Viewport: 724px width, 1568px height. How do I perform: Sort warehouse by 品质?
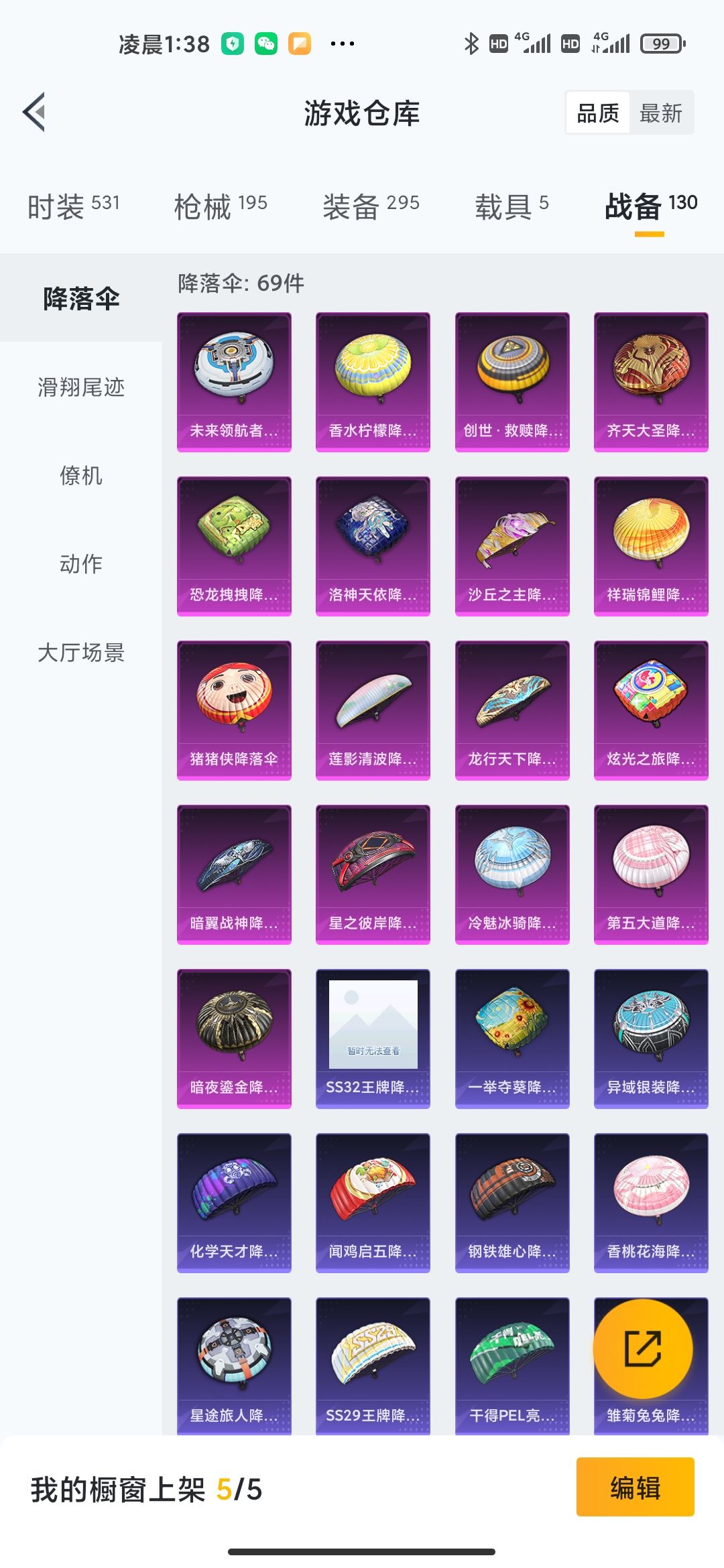pyautogui.click(x=598, y=113)
